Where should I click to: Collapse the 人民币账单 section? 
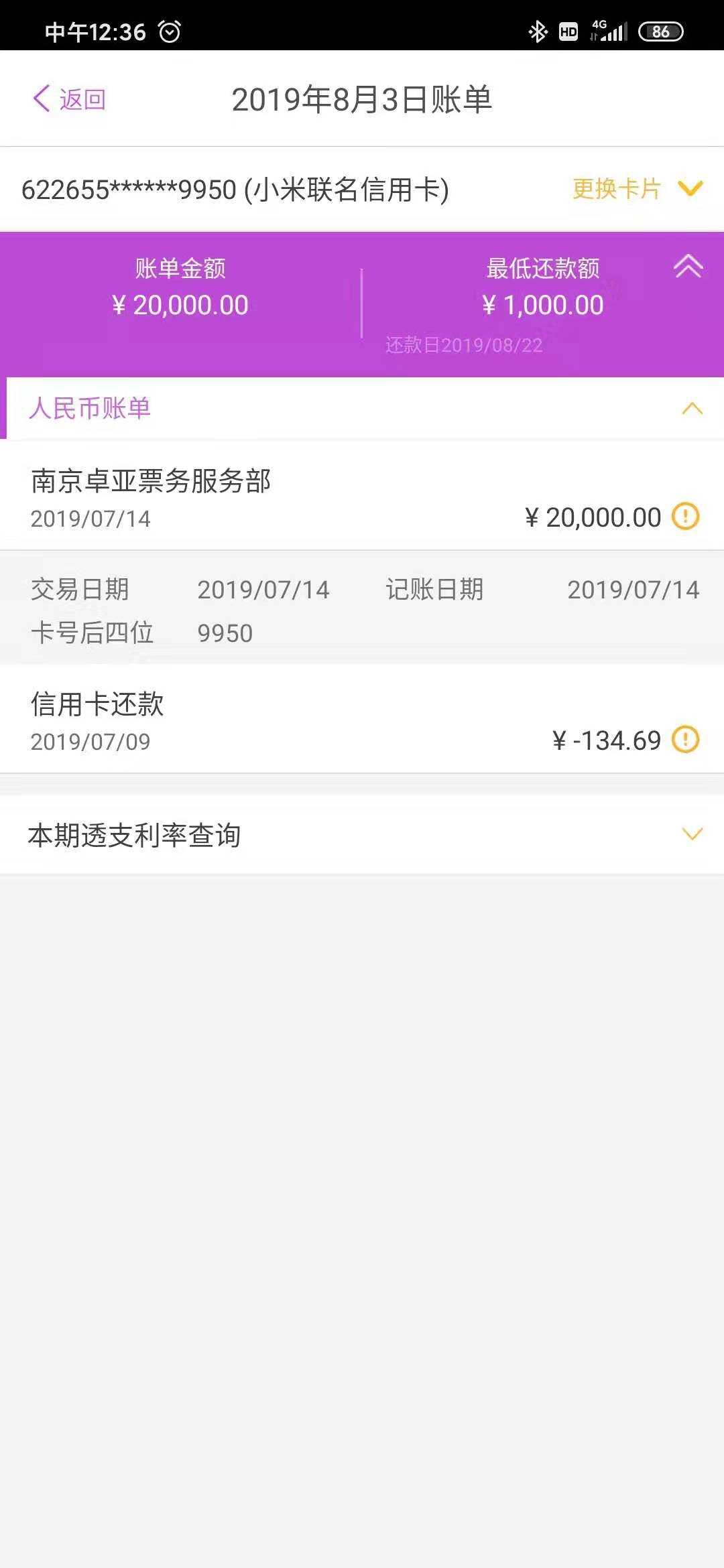(x=692, y=408)
